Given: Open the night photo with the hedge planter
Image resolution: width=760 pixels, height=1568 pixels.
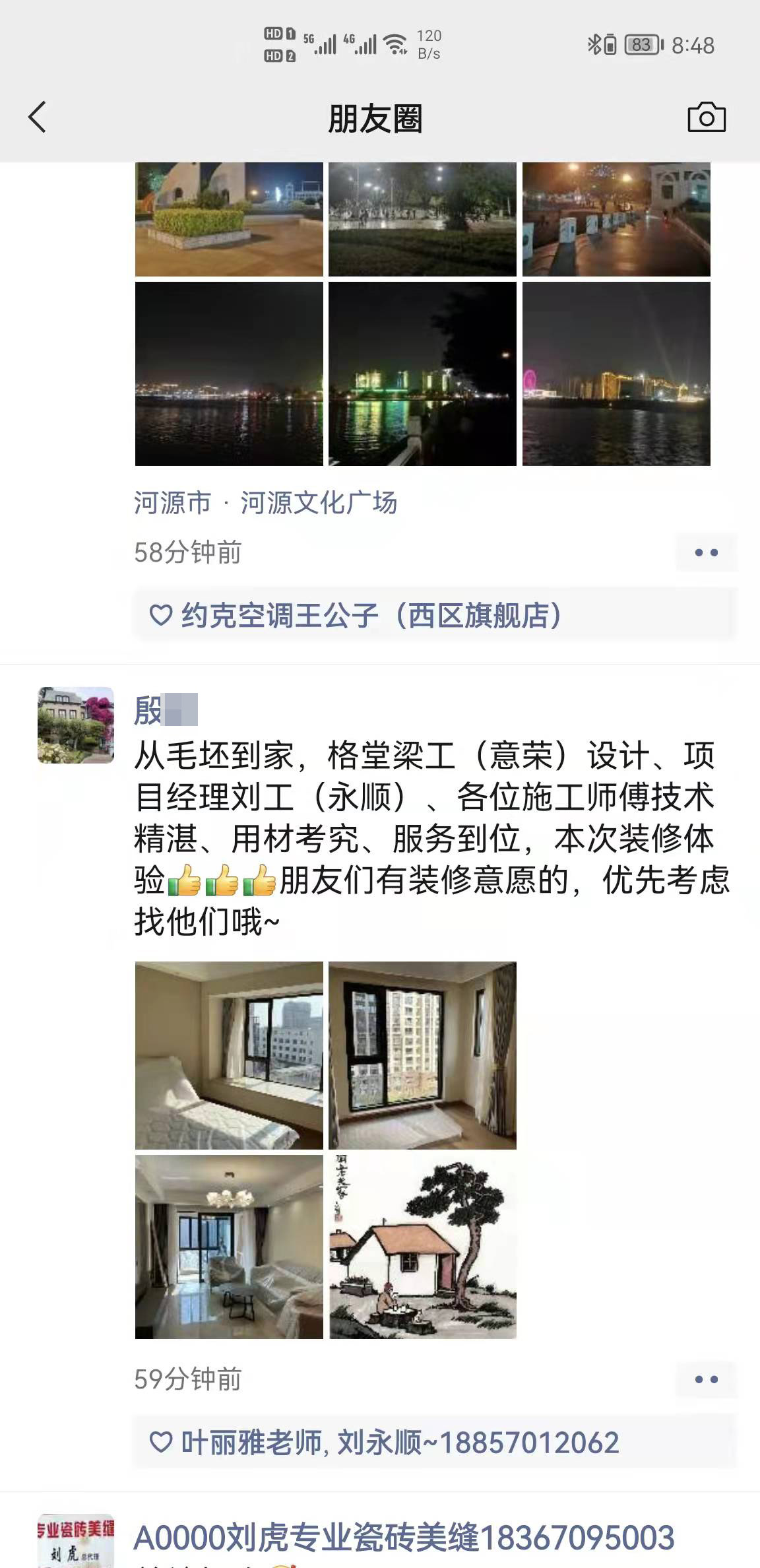Looking at the screenshot, I should pos(229,219).
